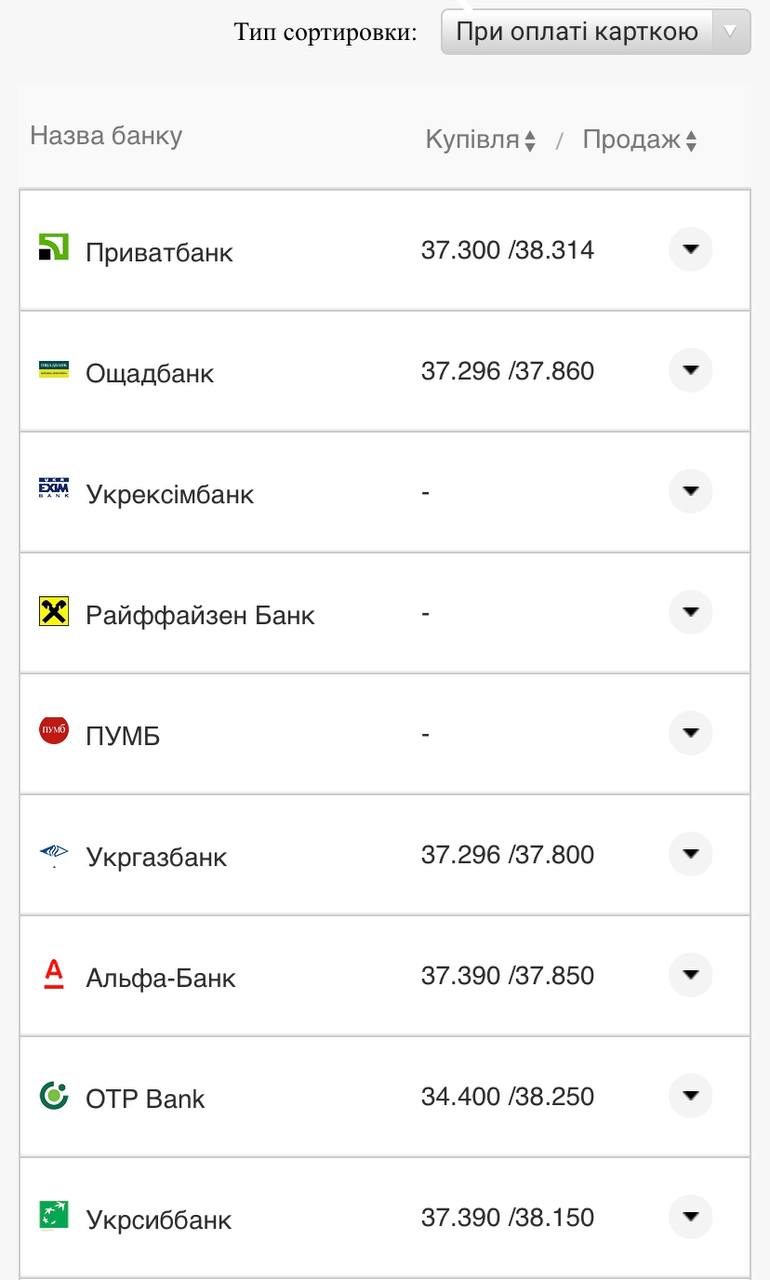Expand Укрсиббанк rate details
770x1280 pixels.
[x=690, y=1217]
